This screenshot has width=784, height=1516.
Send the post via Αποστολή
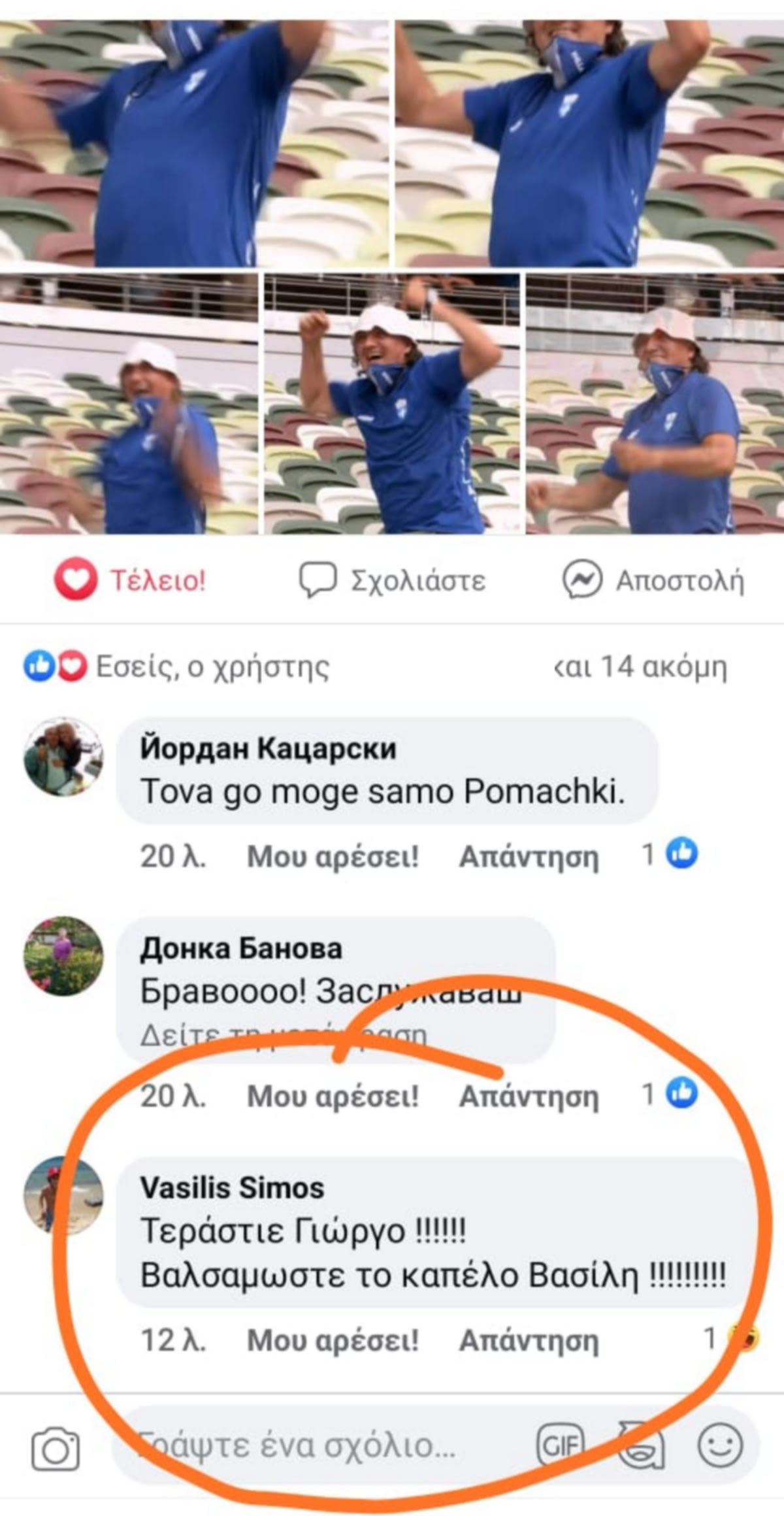(653, 580)
